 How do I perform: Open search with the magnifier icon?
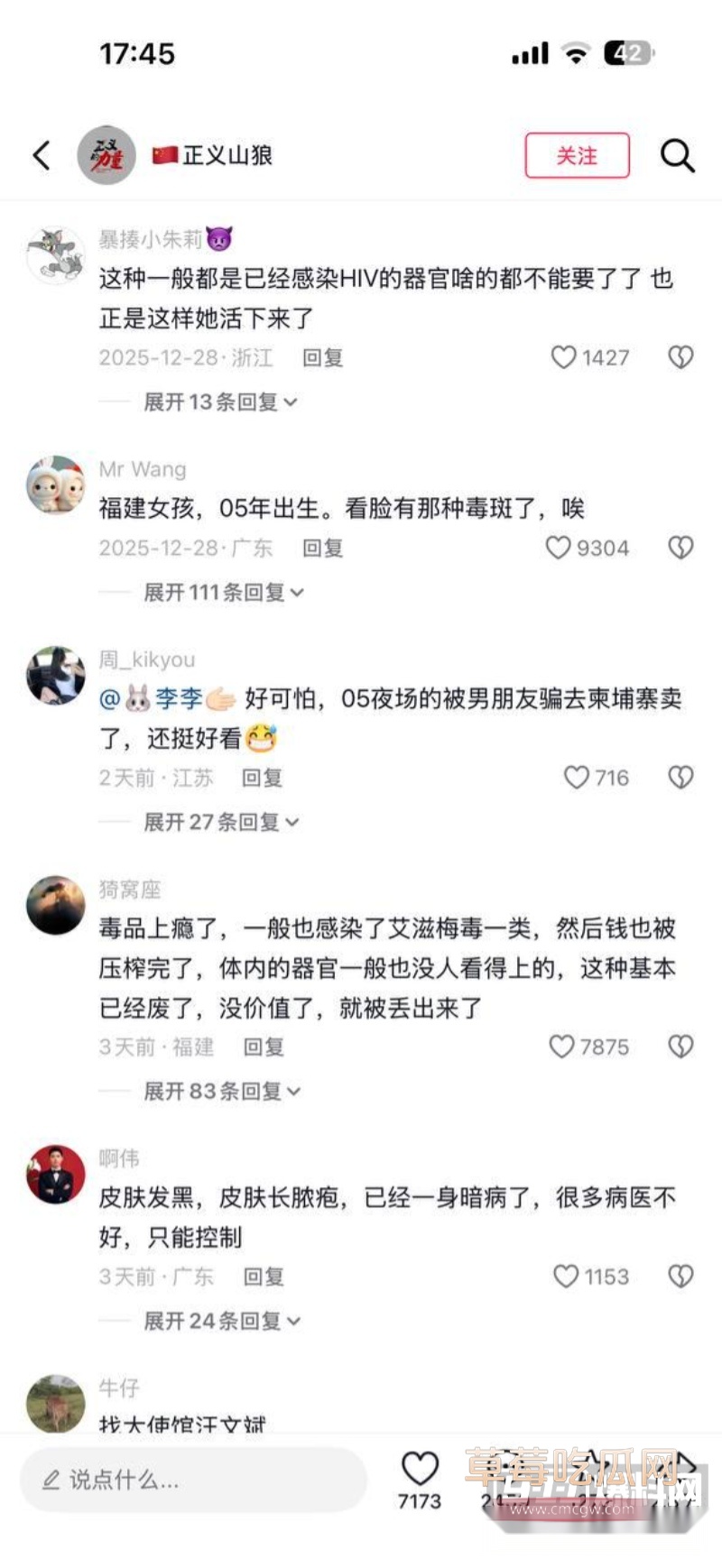(677, 154)
